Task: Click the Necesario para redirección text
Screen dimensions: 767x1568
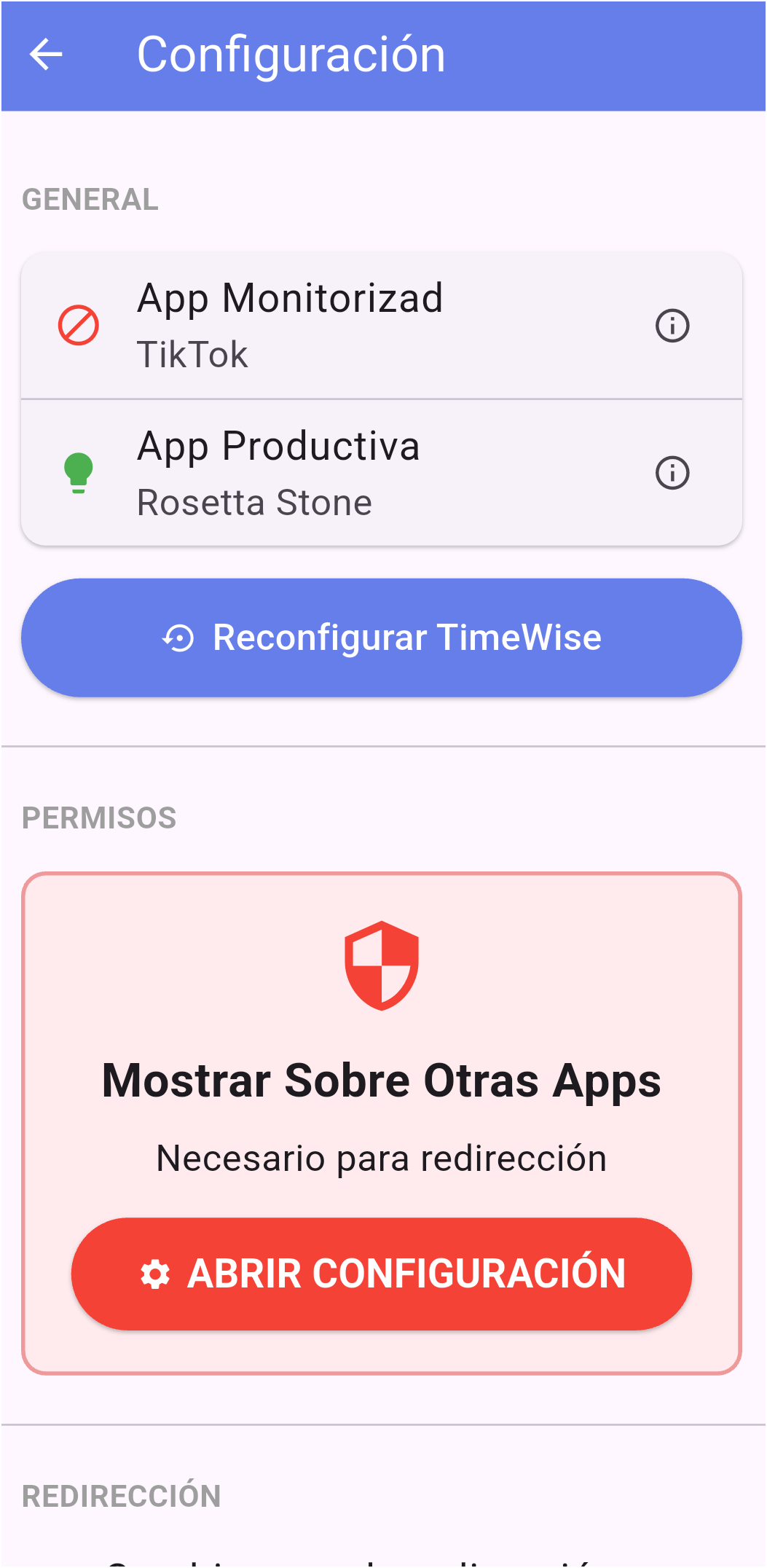Action: coord(383,1157)
